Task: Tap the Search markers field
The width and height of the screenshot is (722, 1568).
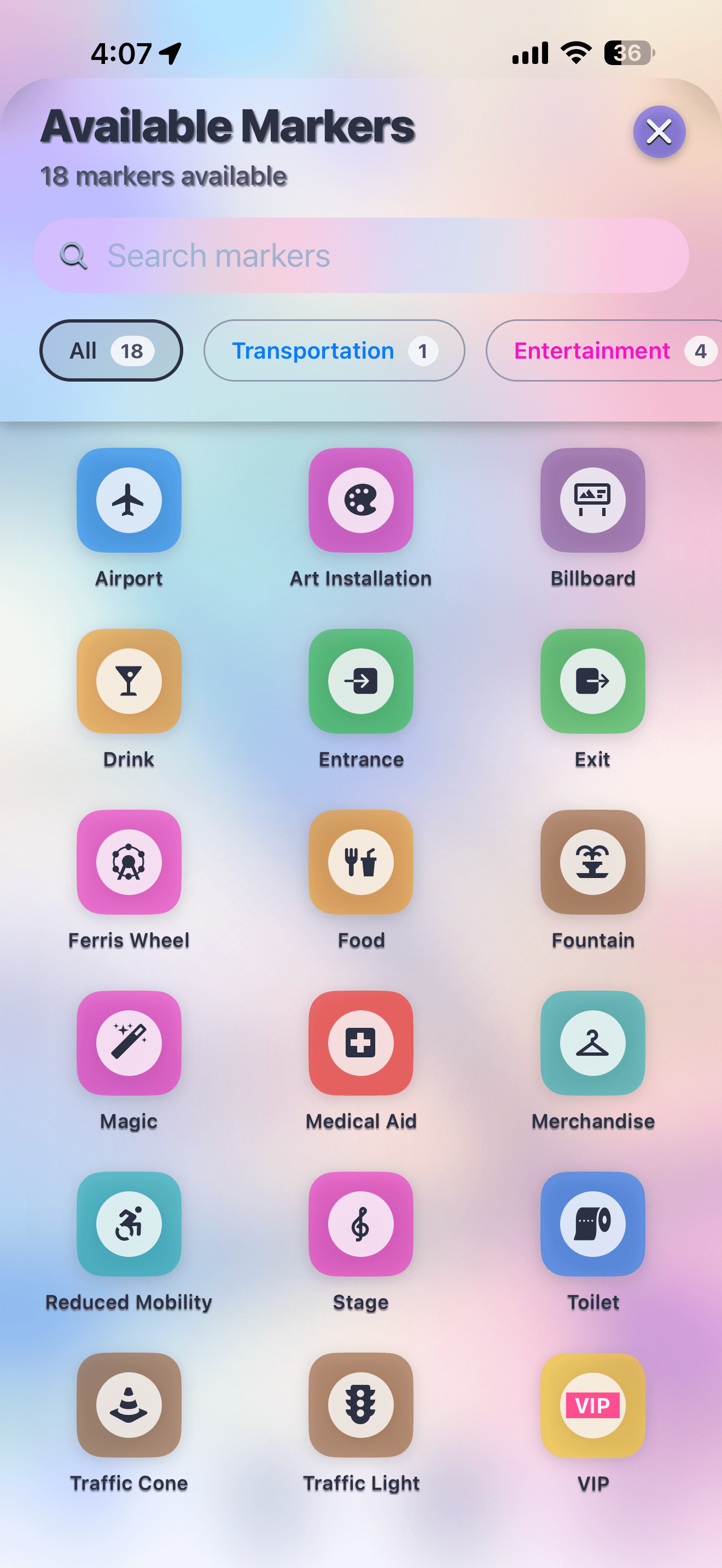Action: [360, 255]
